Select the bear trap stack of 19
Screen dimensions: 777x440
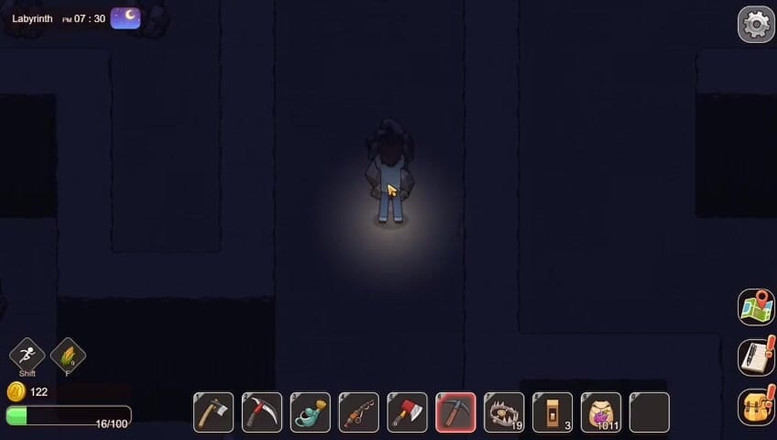click(504, 412)
